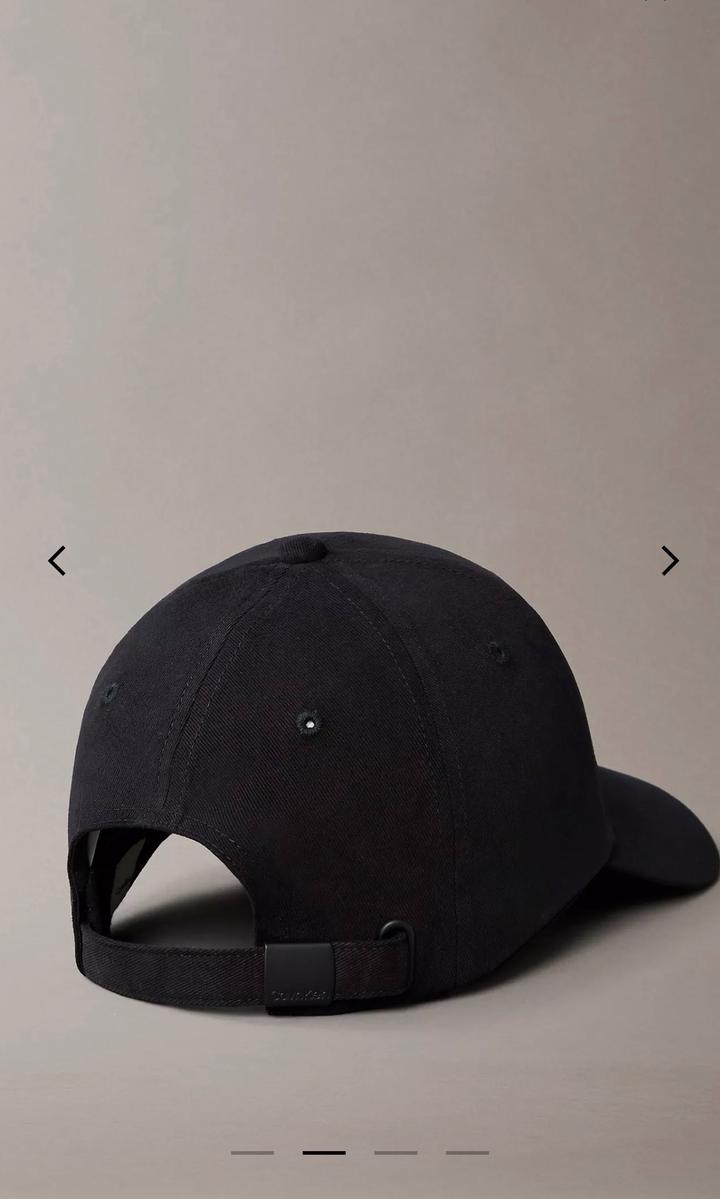Select the fourth image indicator

click(467, 1153)
